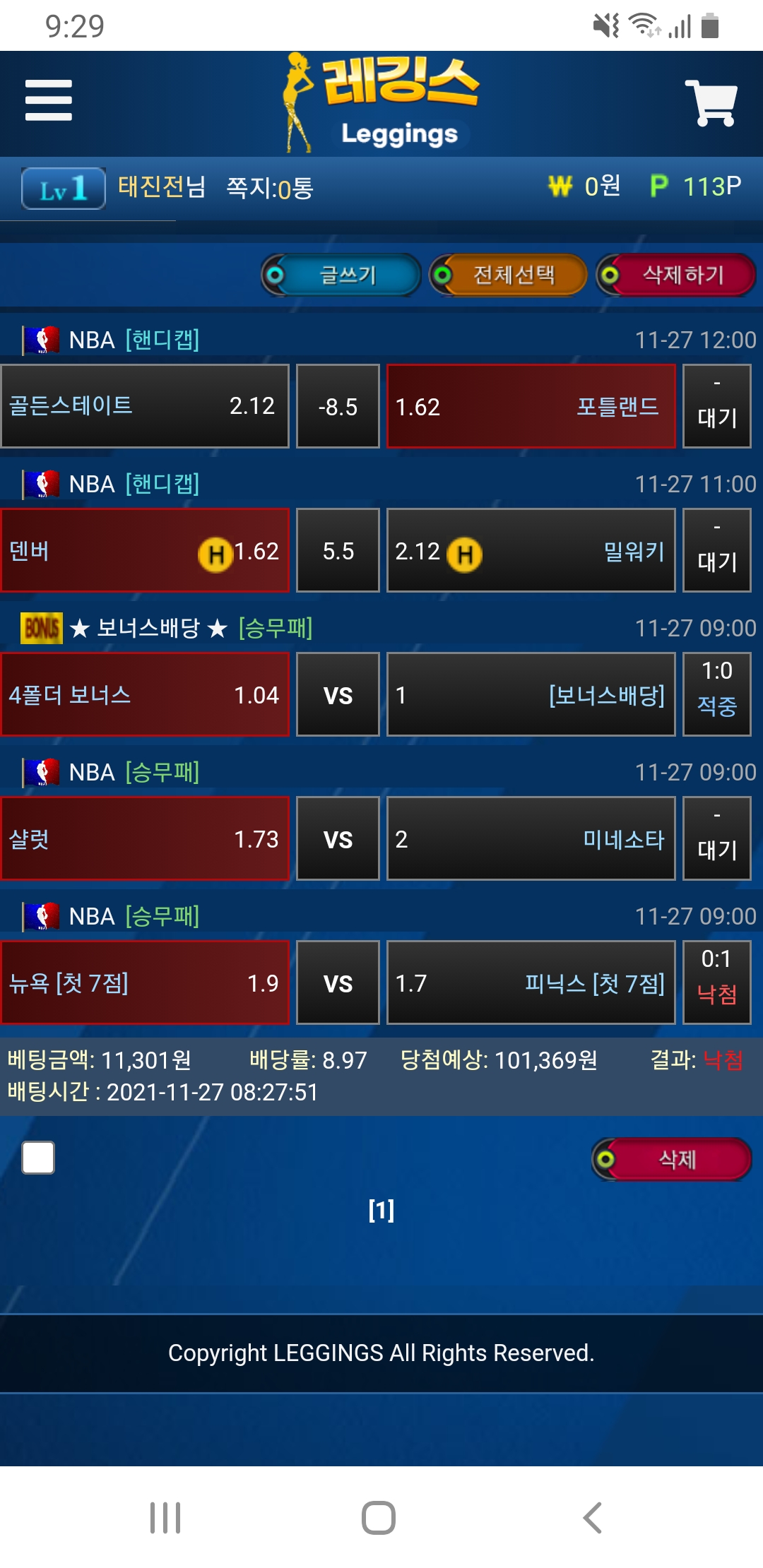This screenshot has height=1568, width=763.
Task: Go to page [1]
Action: pos(381,1210)
